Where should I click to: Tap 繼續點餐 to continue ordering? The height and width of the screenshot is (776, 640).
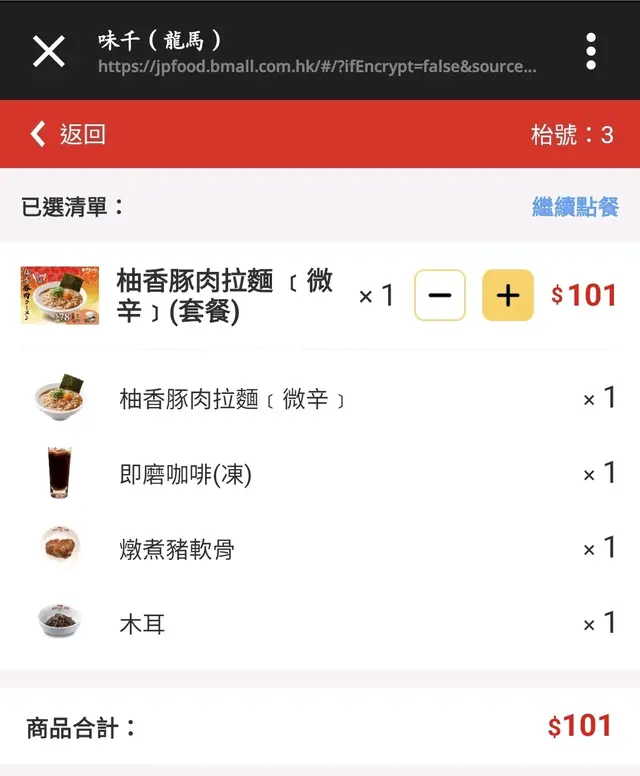click(x=575, y=207)
